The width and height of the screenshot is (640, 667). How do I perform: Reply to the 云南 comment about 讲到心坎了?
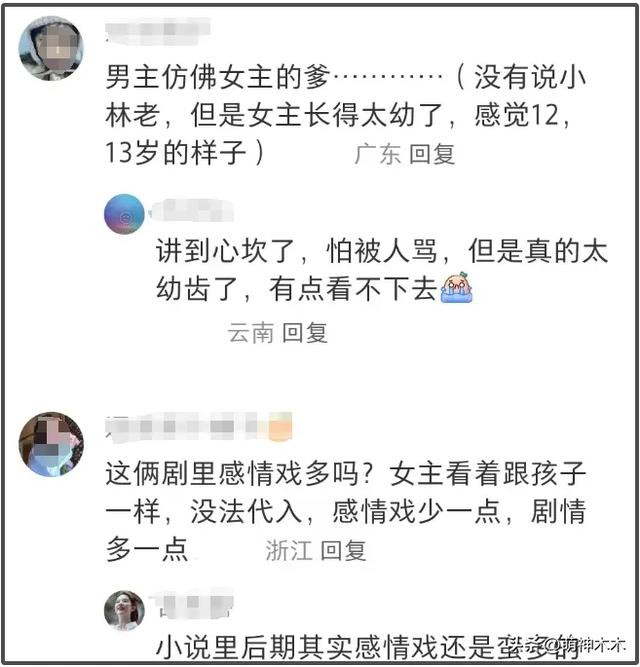tap(304, 333)
